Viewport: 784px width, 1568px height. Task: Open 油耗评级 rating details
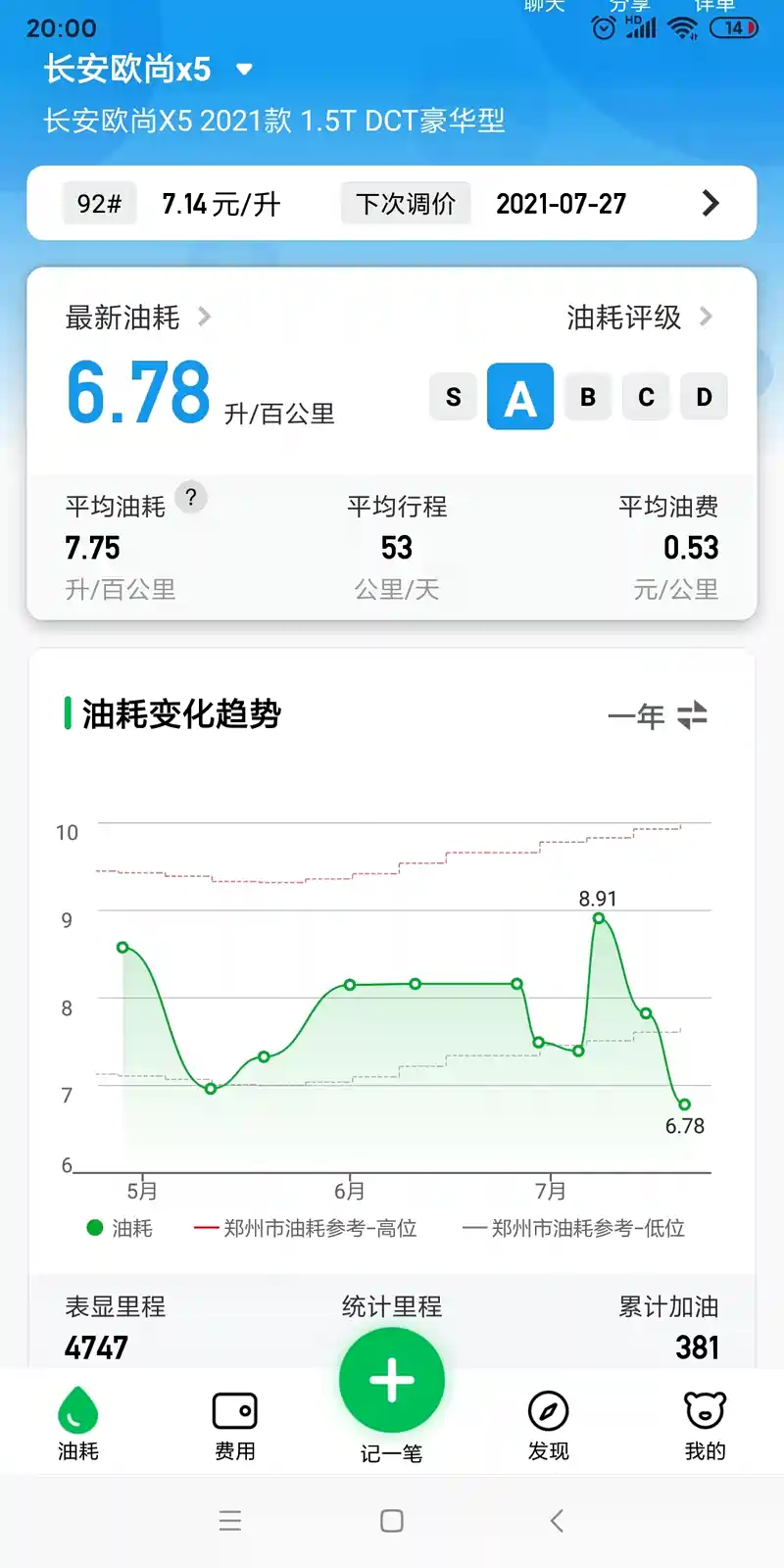[639, 317]
